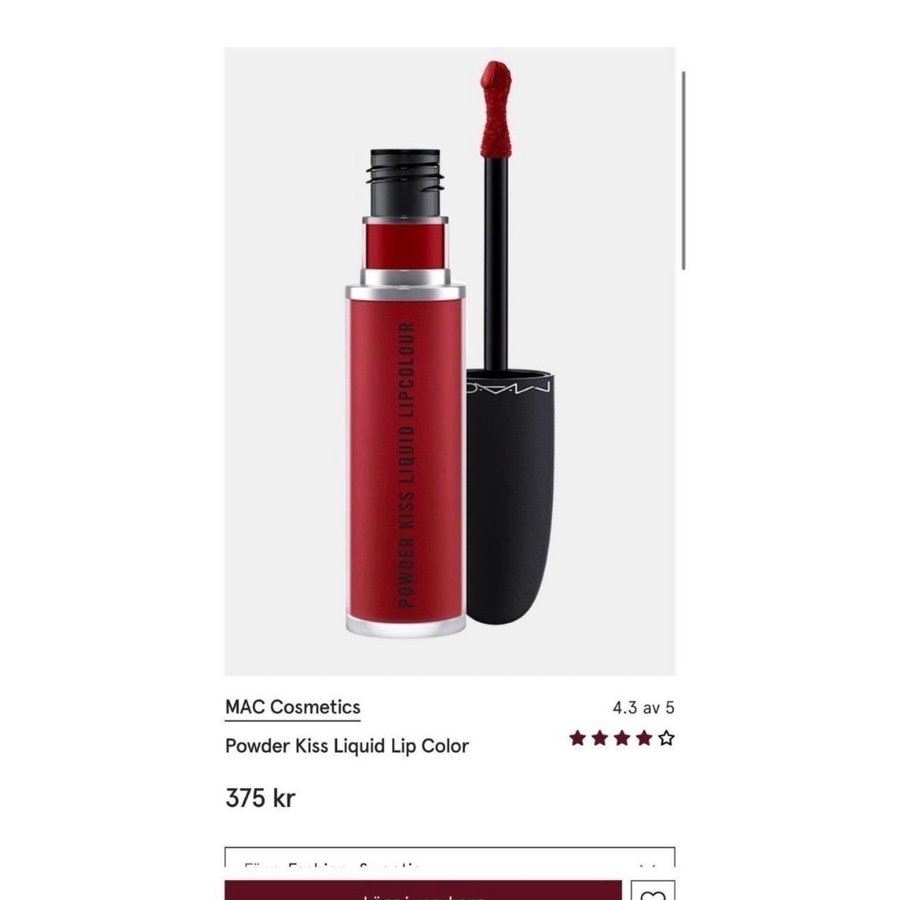Open the star rating reviews
Screen dimensions: 900x900
coord(621,739)
